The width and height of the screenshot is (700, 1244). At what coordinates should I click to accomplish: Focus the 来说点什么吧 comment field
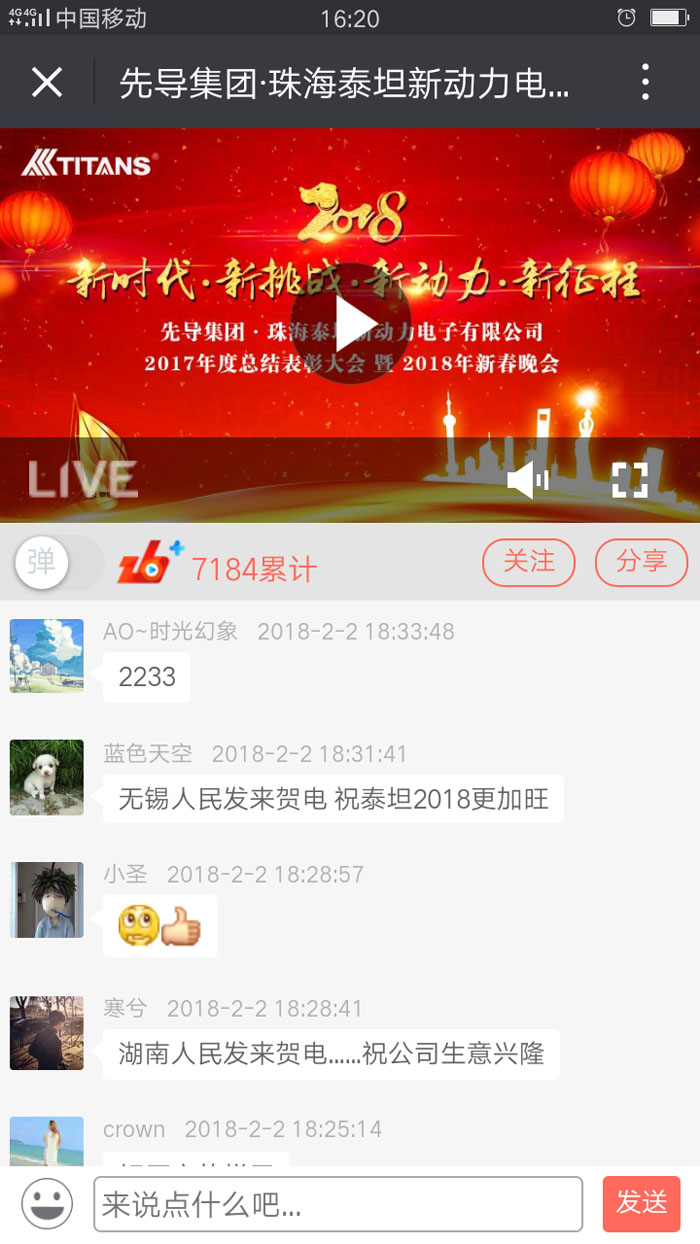coord(338,1204)
